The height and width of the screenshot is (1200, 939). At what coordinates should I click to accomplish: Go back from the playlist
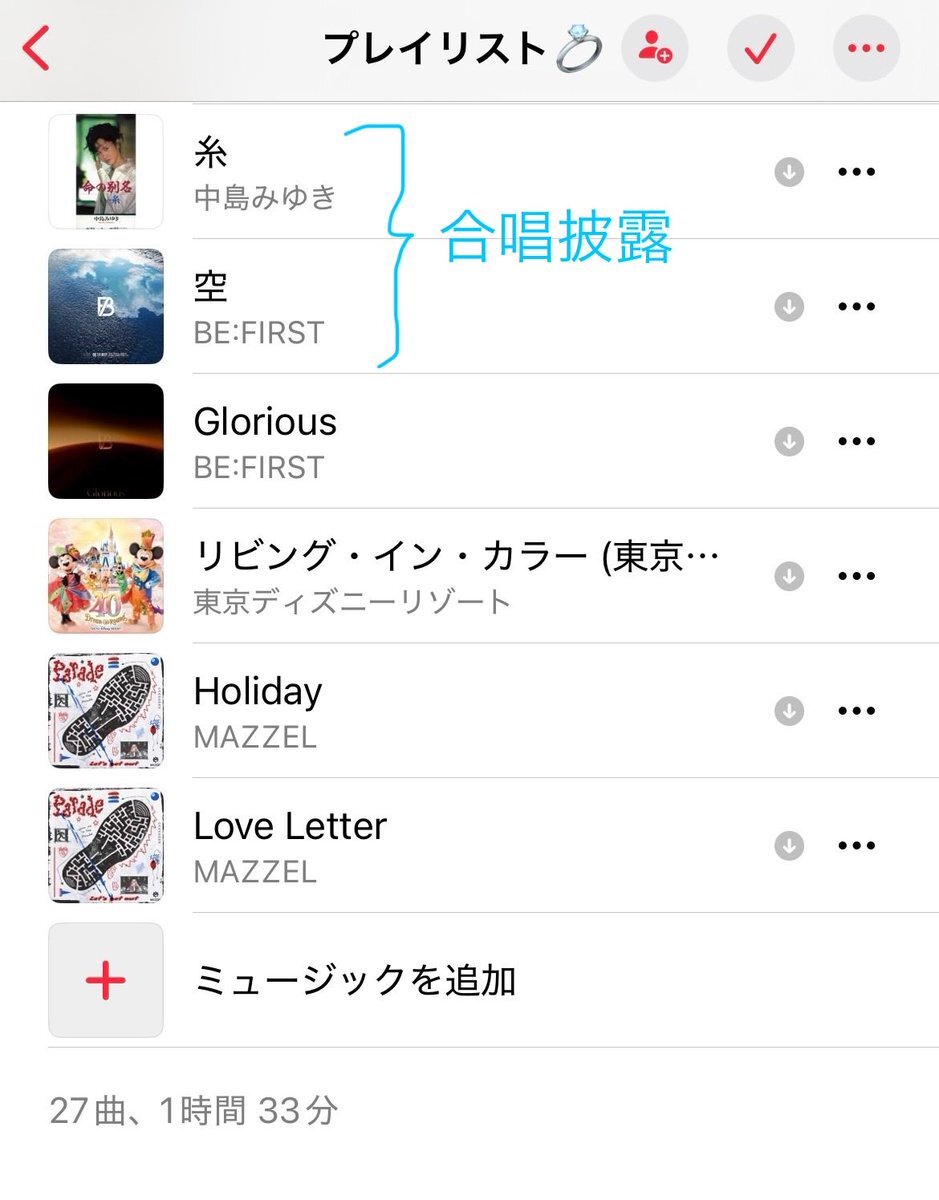pyautogui.click(x=37, y=48)
